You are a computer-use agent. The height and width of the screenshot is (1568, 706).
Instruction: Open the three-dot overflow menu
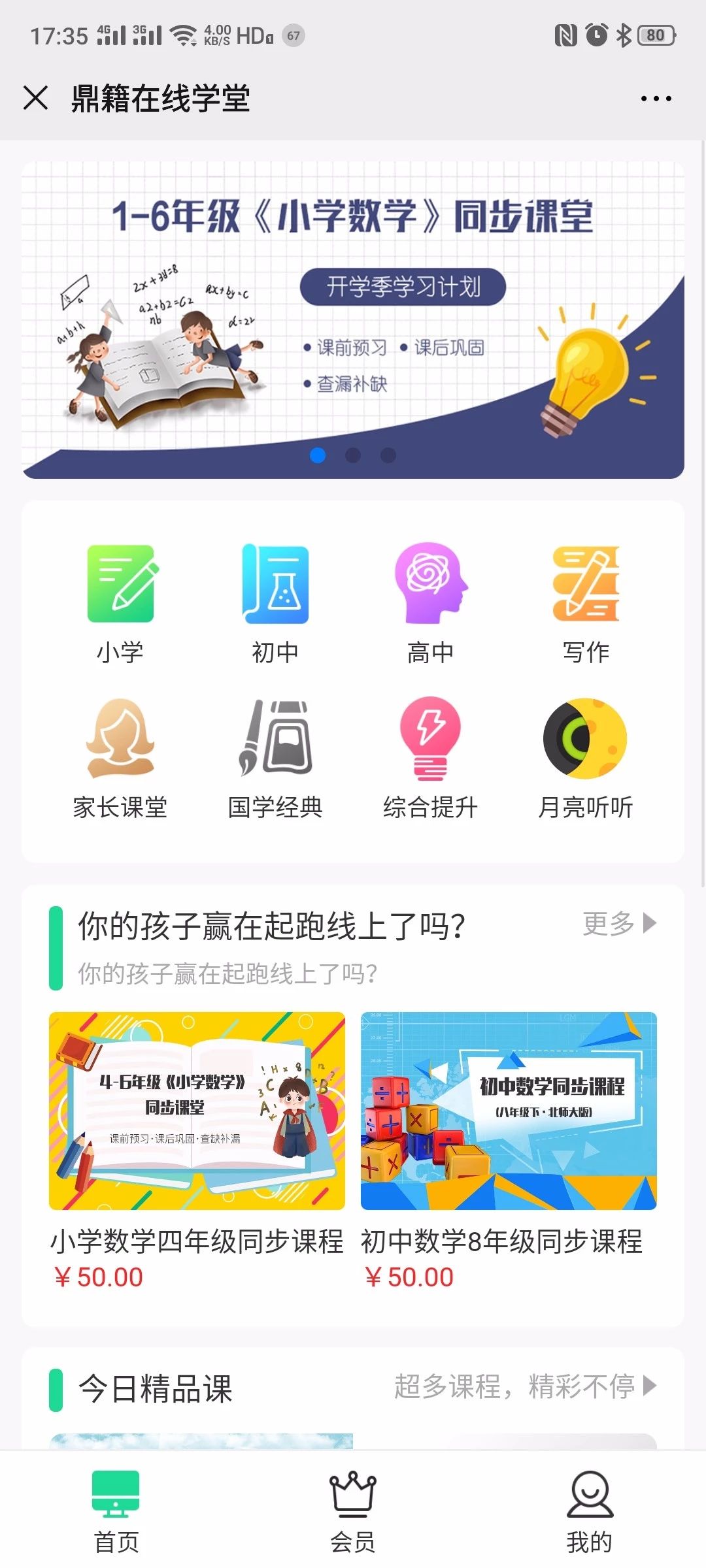coord(656,99)
